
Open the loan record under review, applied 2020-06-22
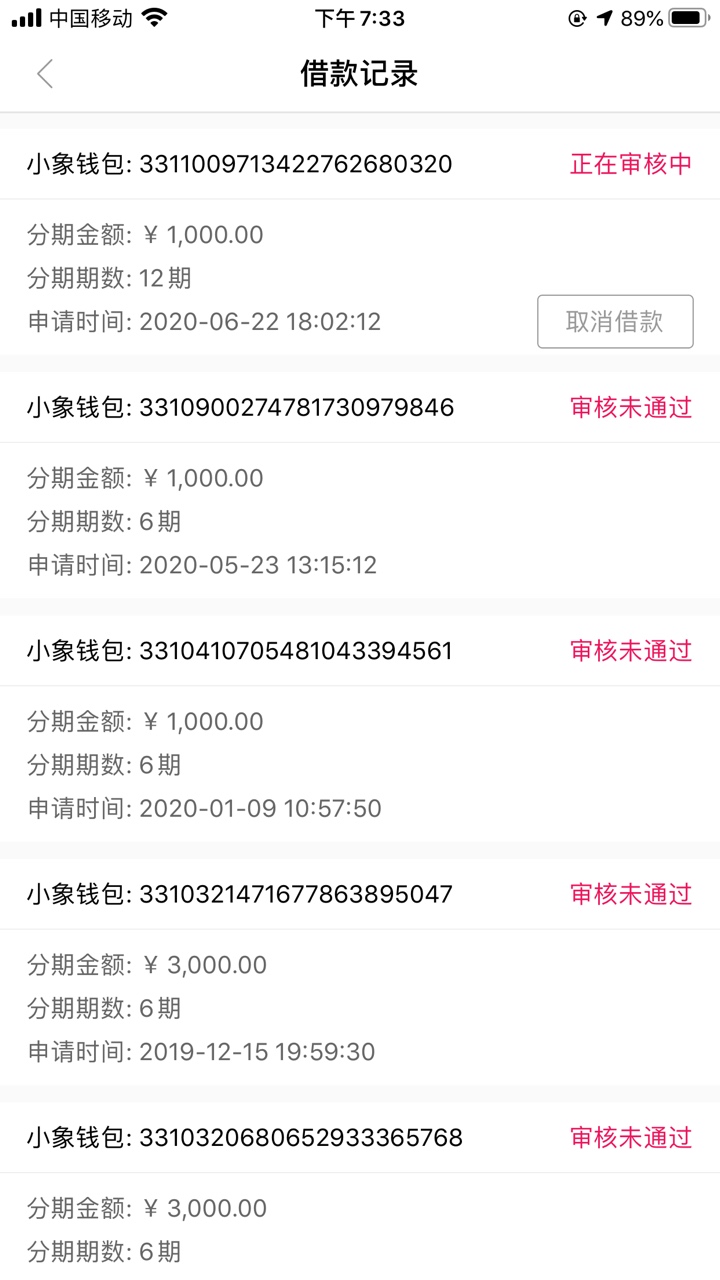click(x=360, y=242)
